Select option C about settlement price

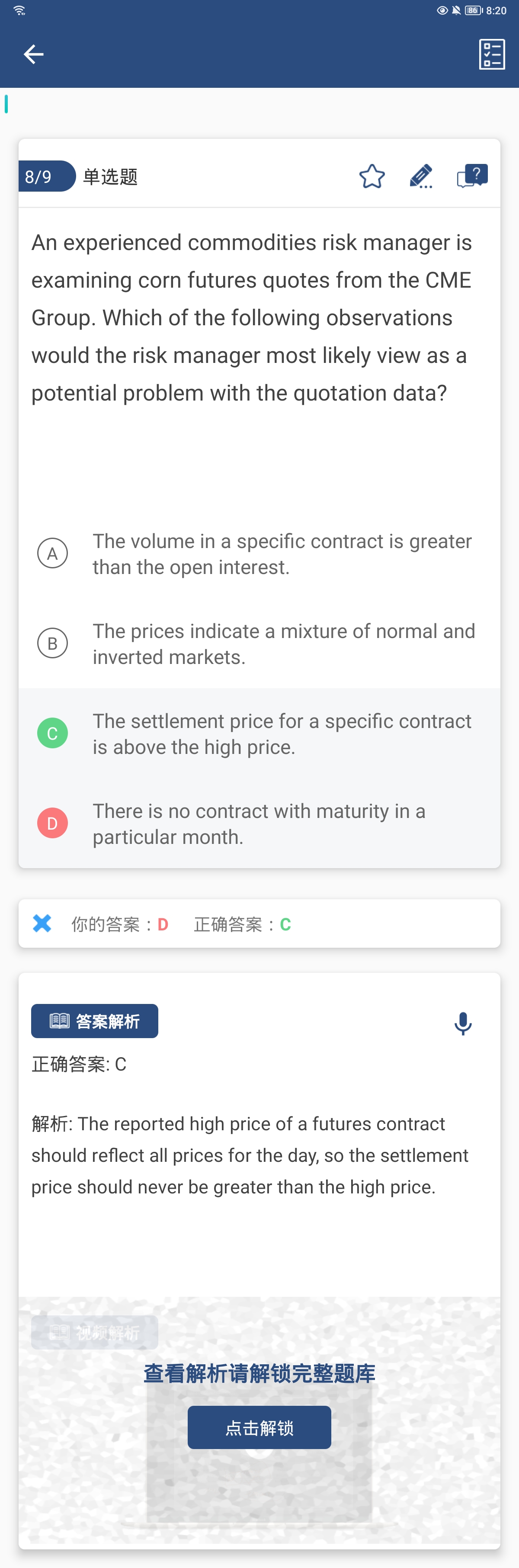click(x=53, y=734)
